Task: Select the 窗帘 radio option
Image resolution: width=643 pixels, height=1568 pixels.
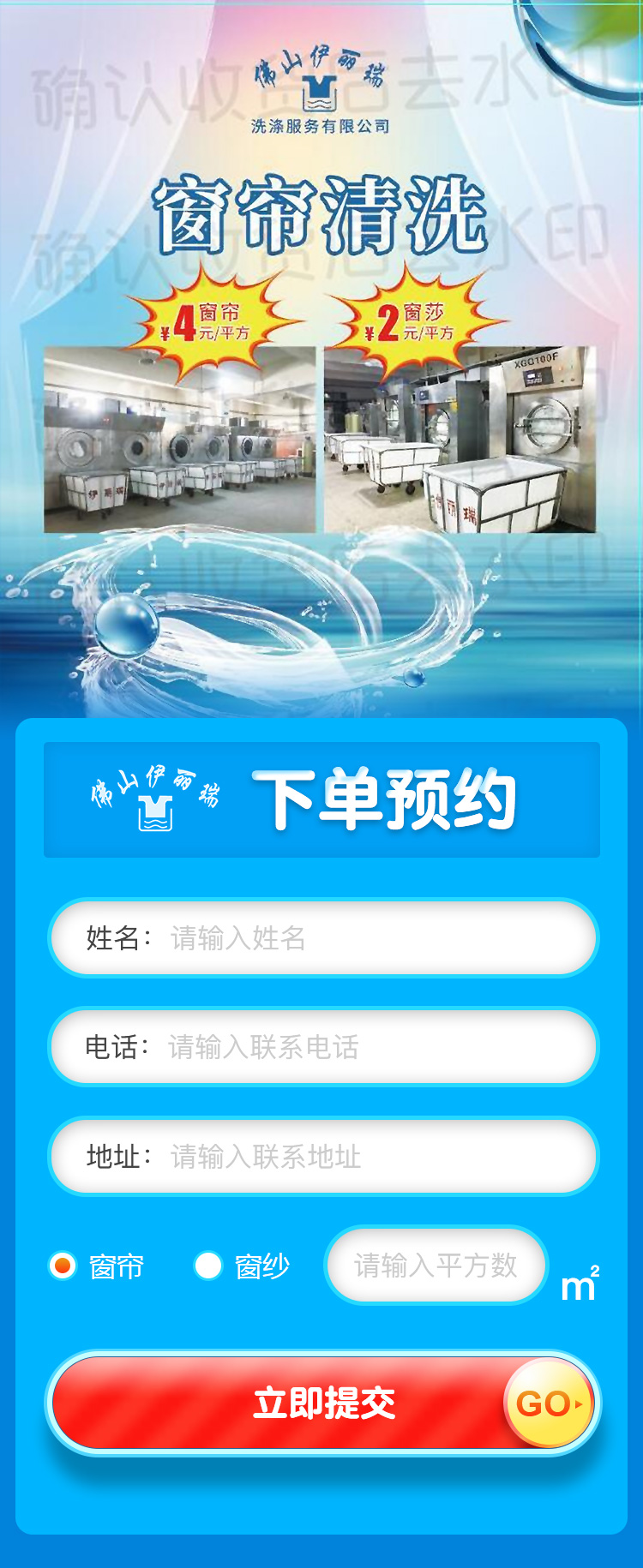Action: tap(63, 1266)
